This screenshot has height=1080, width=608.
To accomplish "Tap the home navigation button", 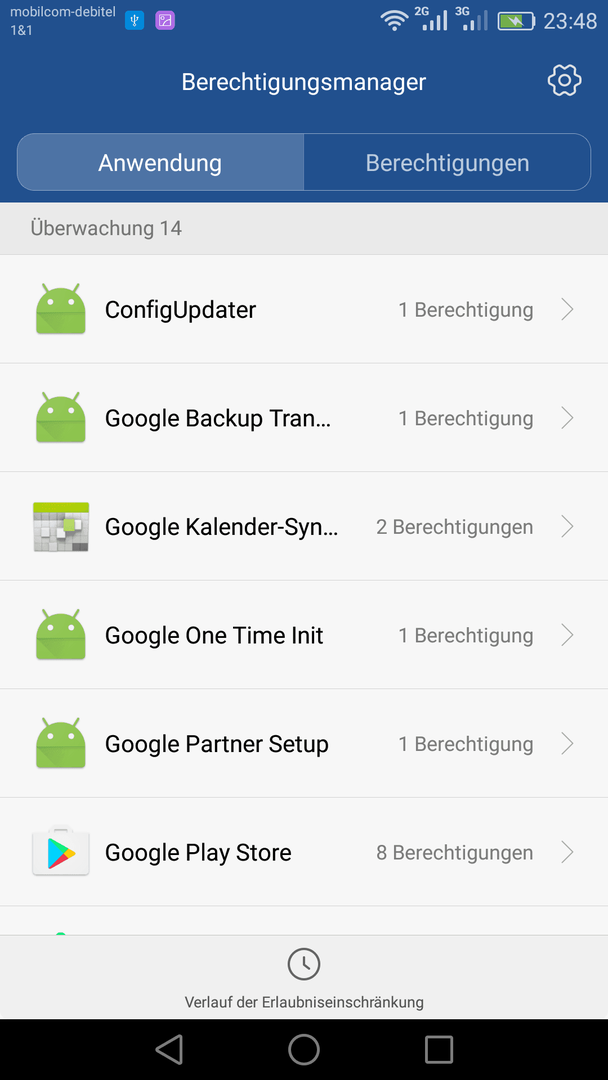I will coord(304,1050).
